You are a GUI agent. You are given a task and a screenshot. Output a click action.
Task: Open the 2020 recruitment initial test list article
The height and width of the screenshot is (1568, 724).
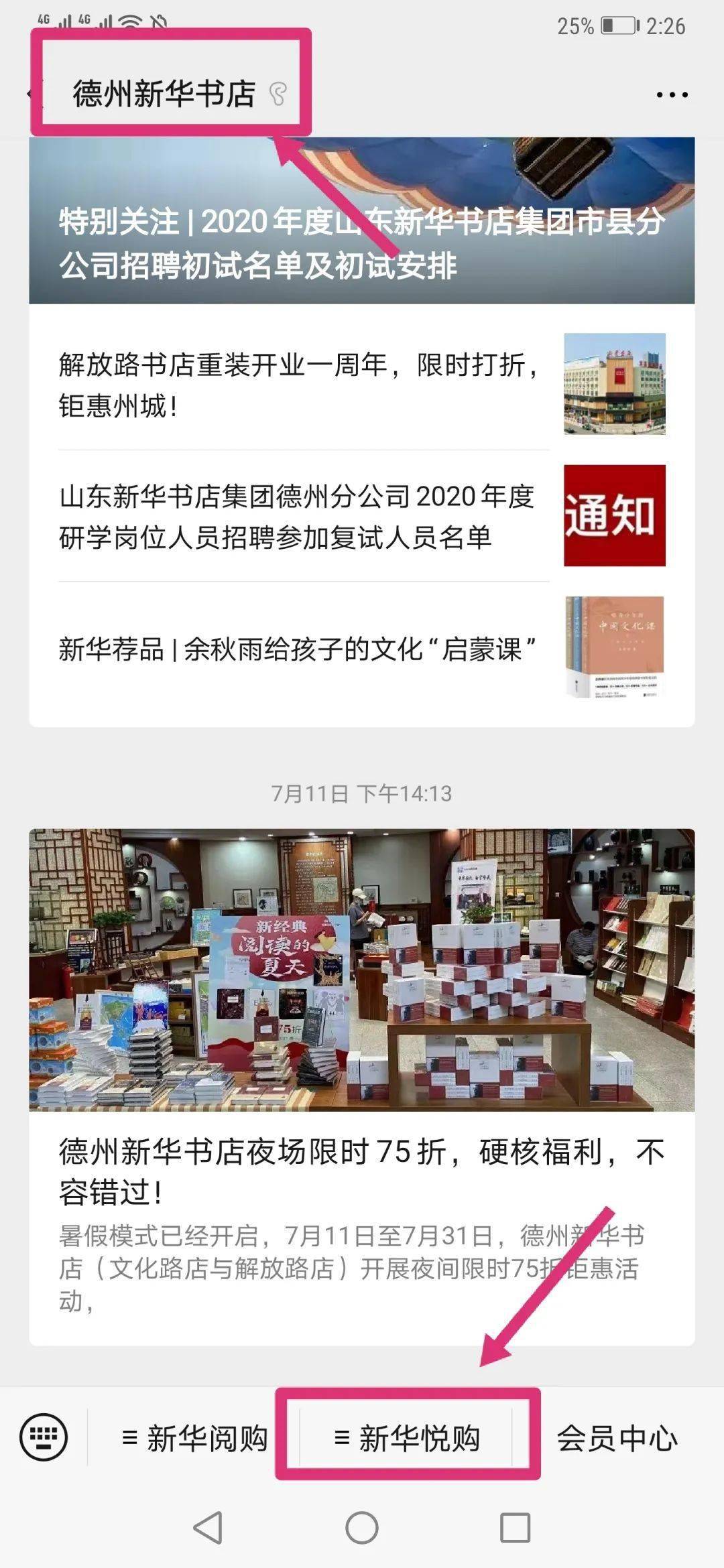point(361,243)
